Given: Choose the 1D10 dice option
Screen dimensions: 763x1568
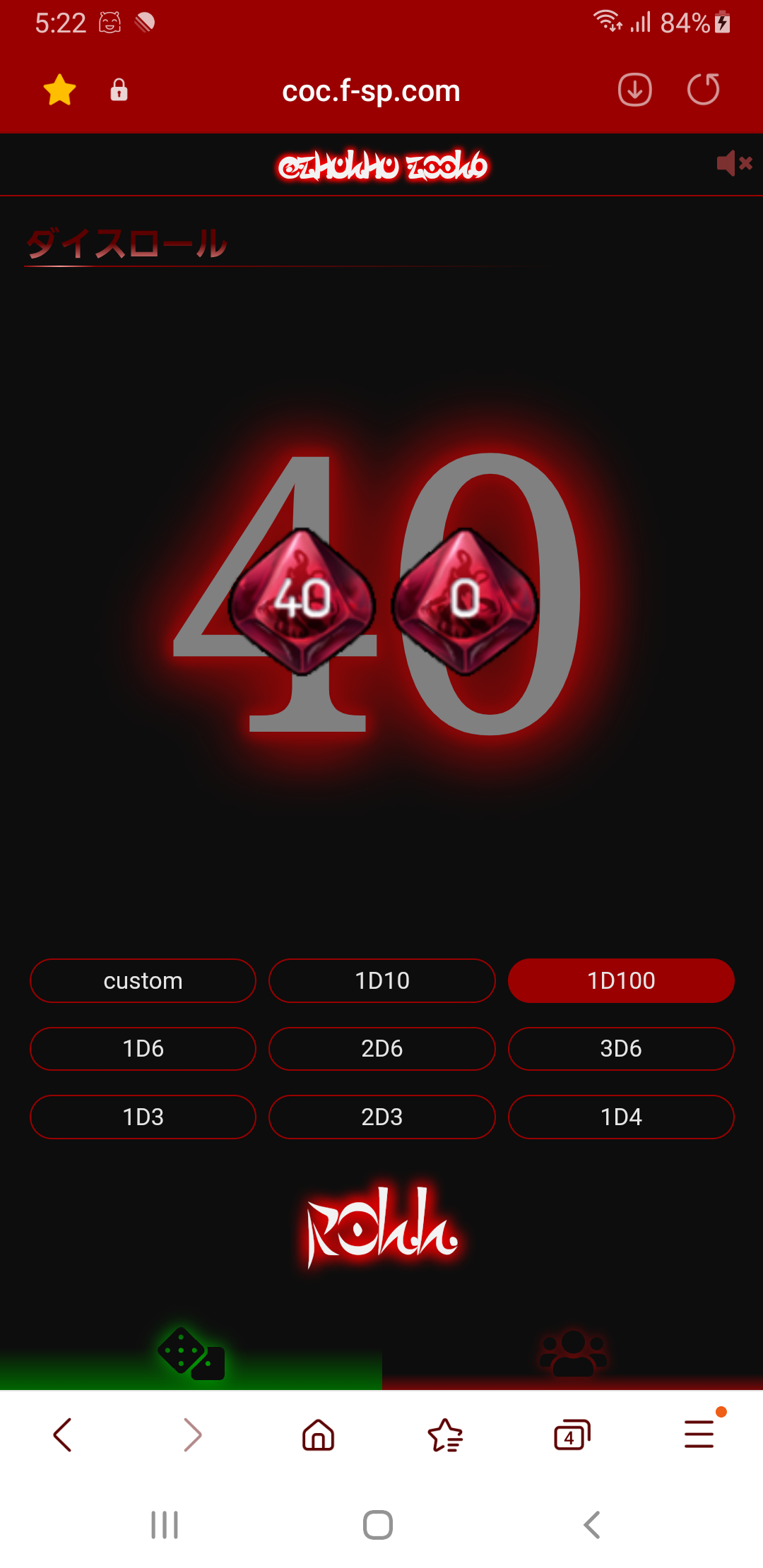Looking at the screenshot, I should pyautogui.click(x=381, y=980).
